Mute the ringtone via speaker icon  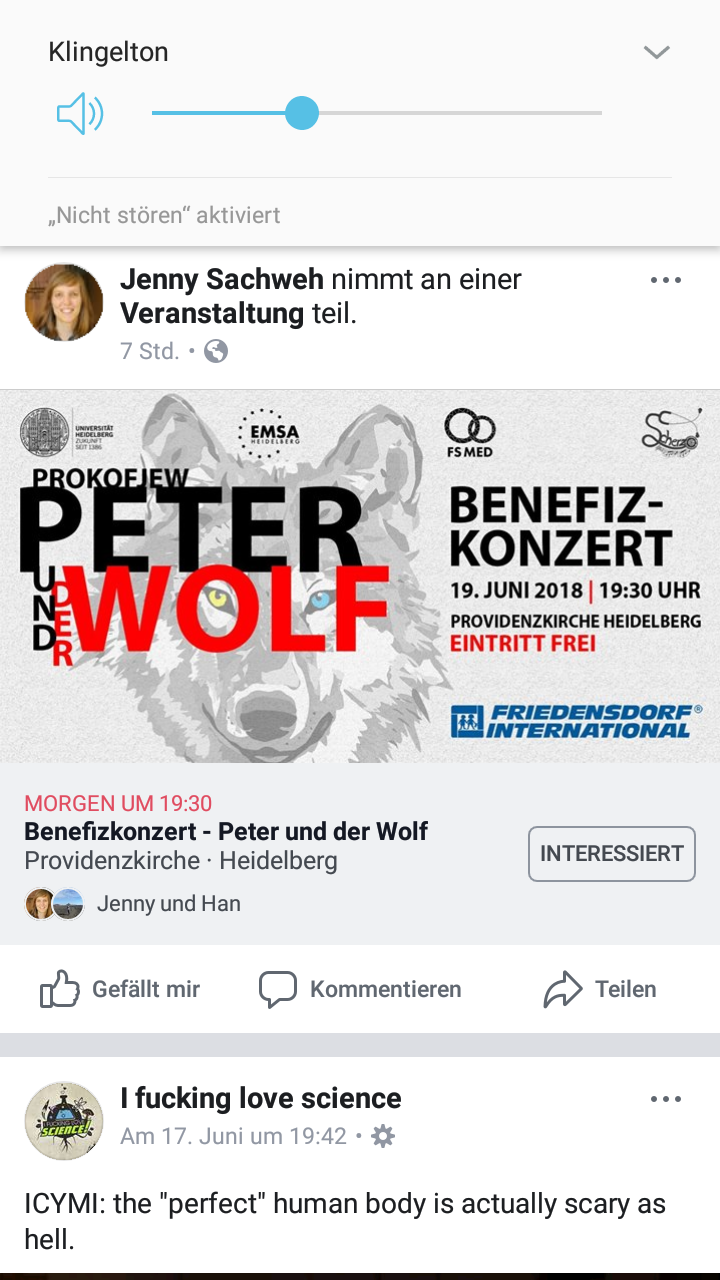[79, 114]
